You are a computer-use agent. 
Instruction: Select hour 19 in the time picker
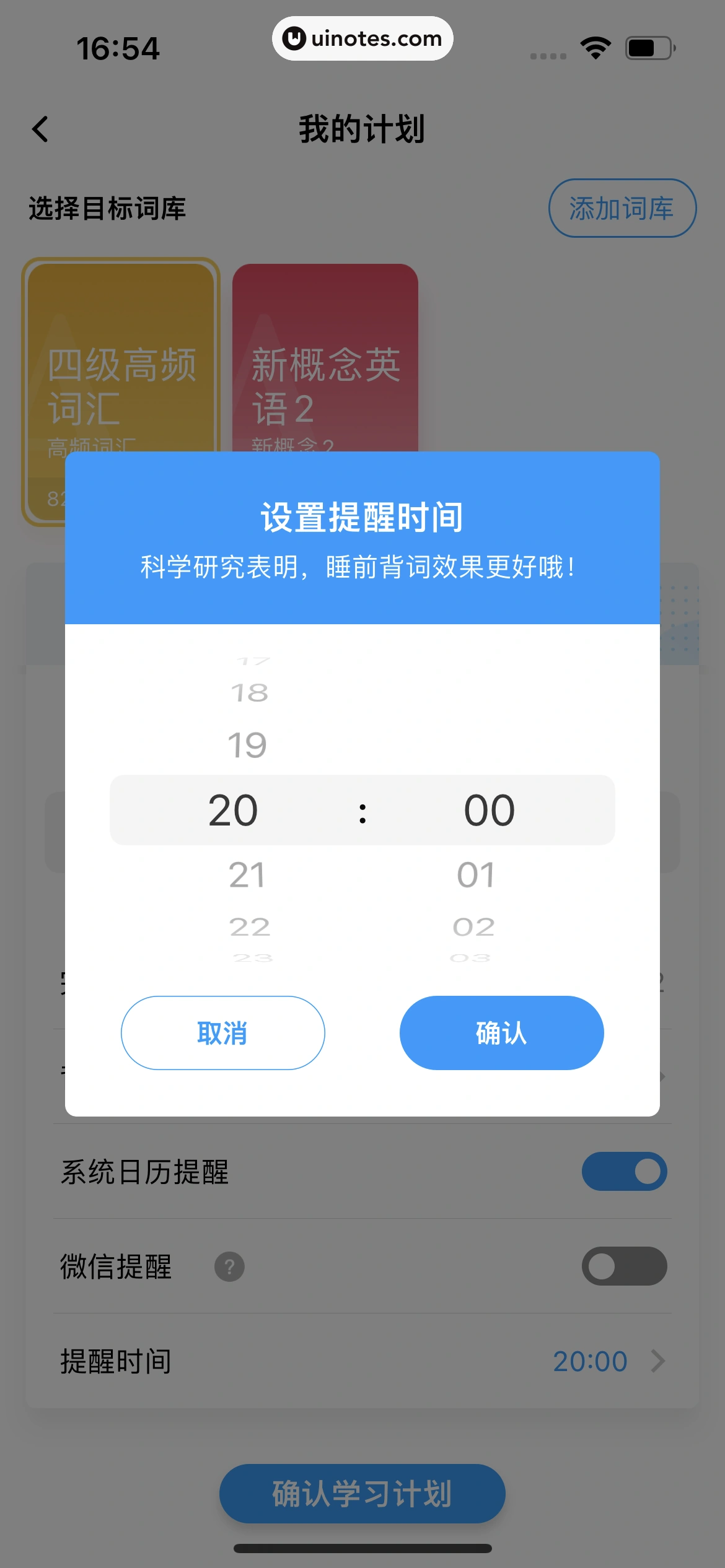coord(247,744)
